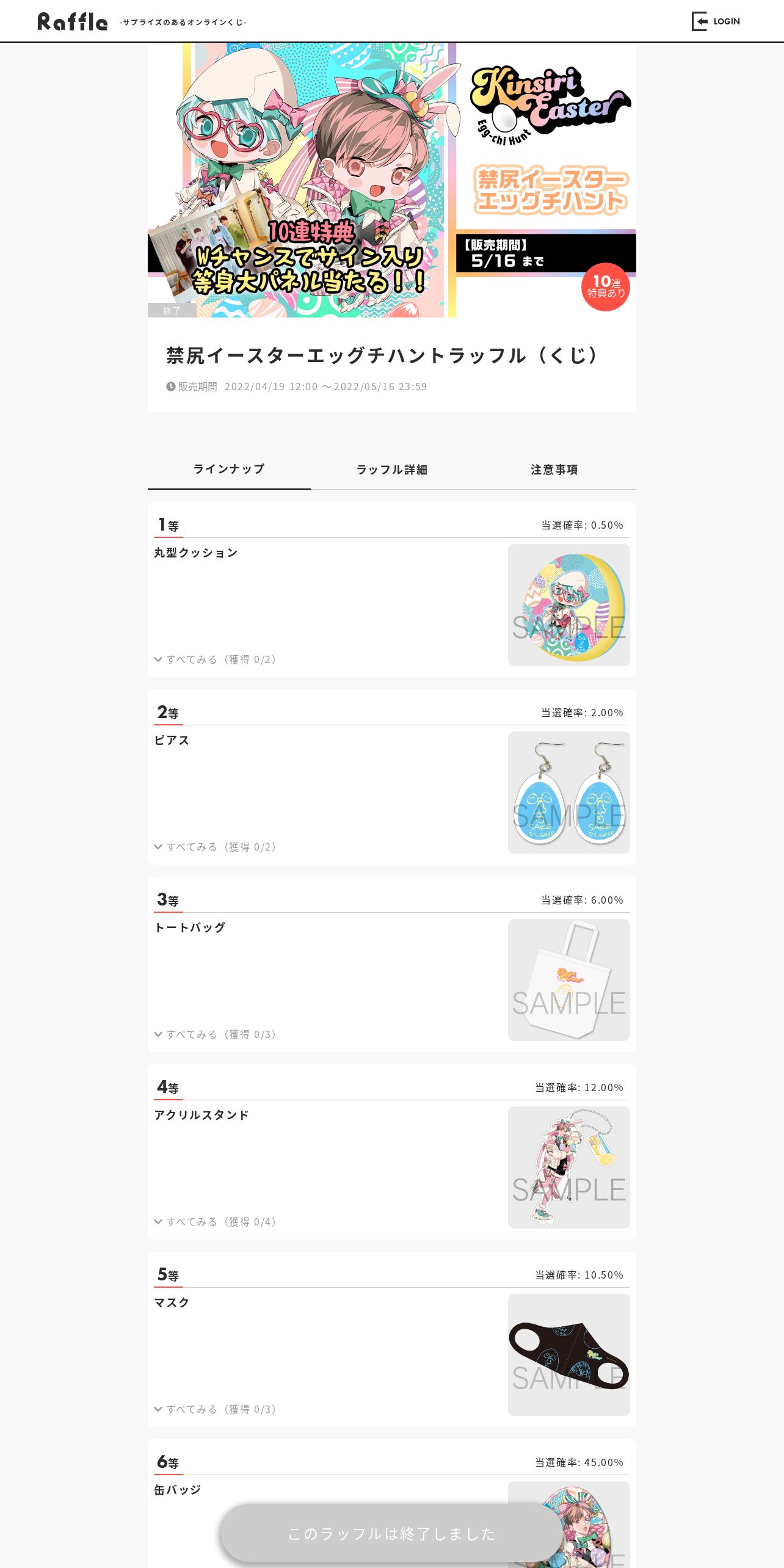This screenshot has width=784, height=1568.
Task: Expand すべてみる under 4等 アクリルスタンド
Action: [215, 1222]
